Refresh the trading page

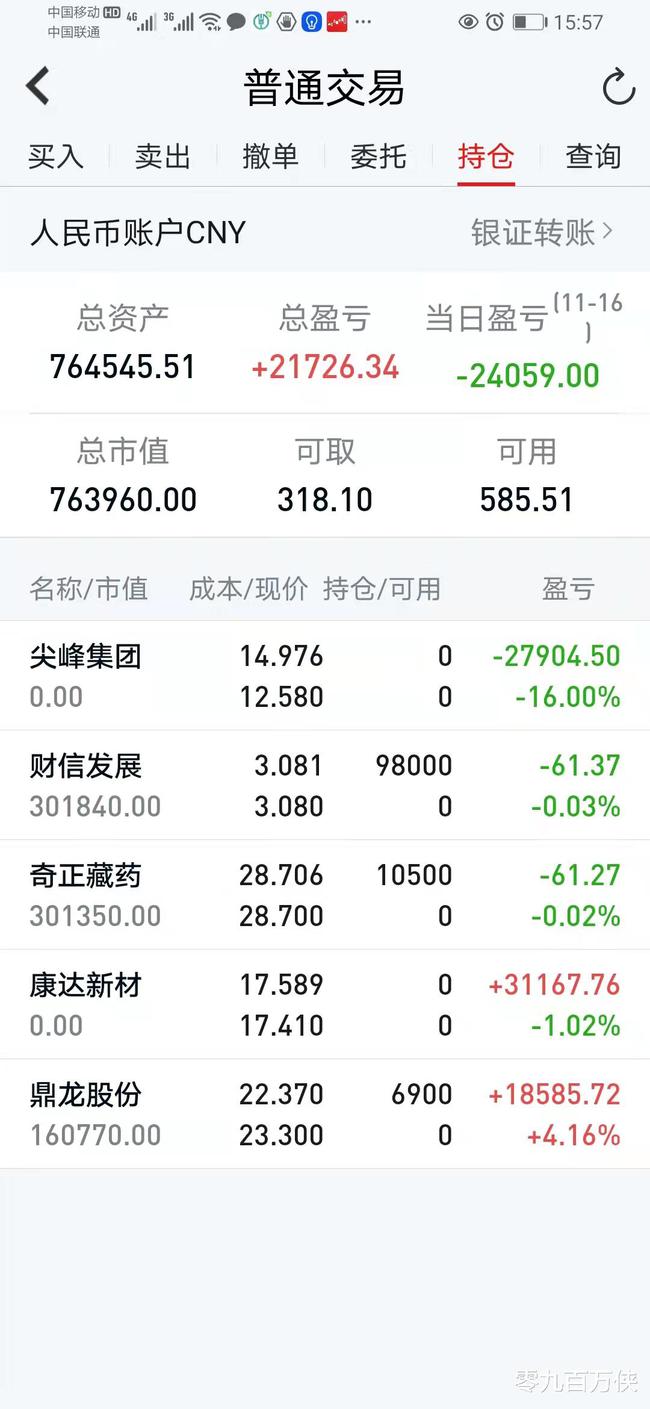[x=618, y=88]
